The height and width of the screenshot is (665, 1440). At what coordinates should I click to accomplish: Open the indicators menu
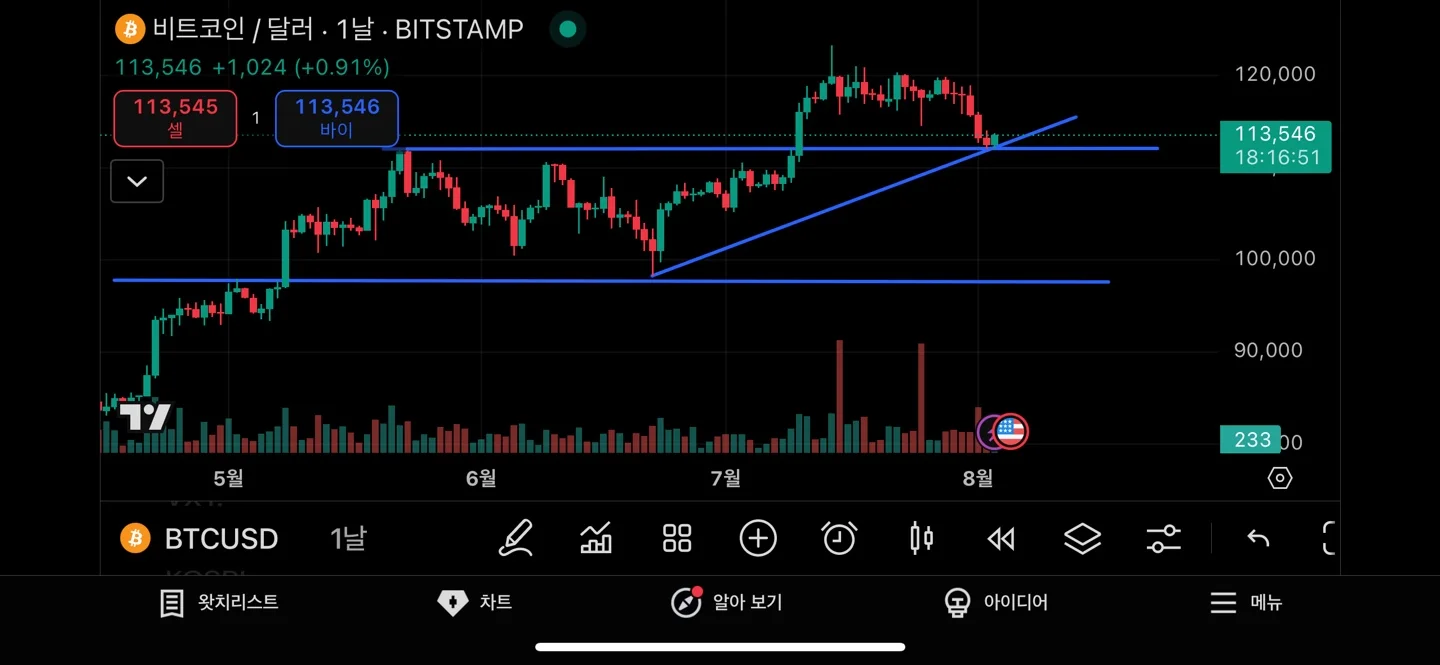[596, 539]
